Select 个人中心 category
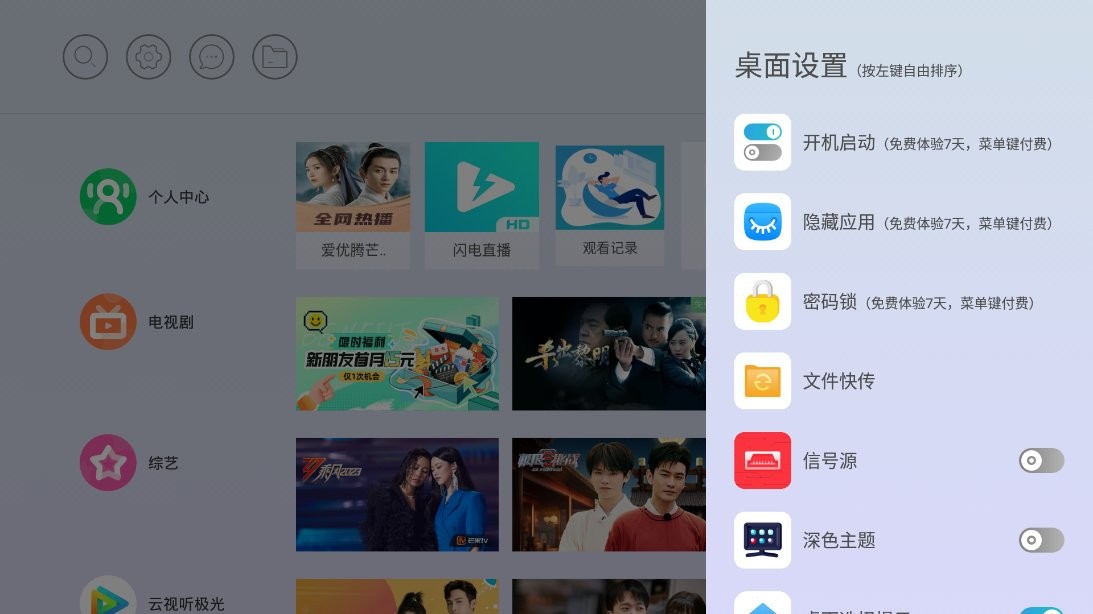Screen dimensions: 1093x614 146,197
